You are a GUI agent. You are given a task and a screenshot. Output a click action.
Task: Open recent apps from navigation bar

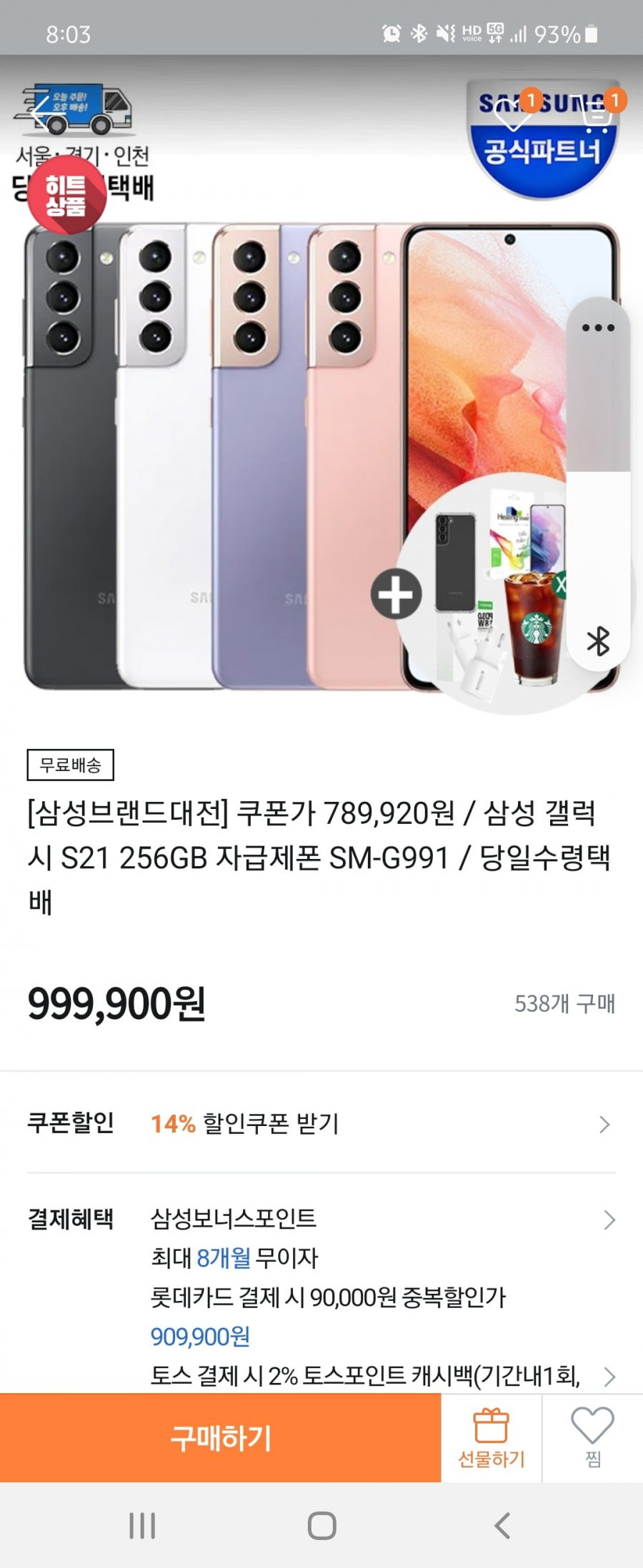(x=142, y=1526)
